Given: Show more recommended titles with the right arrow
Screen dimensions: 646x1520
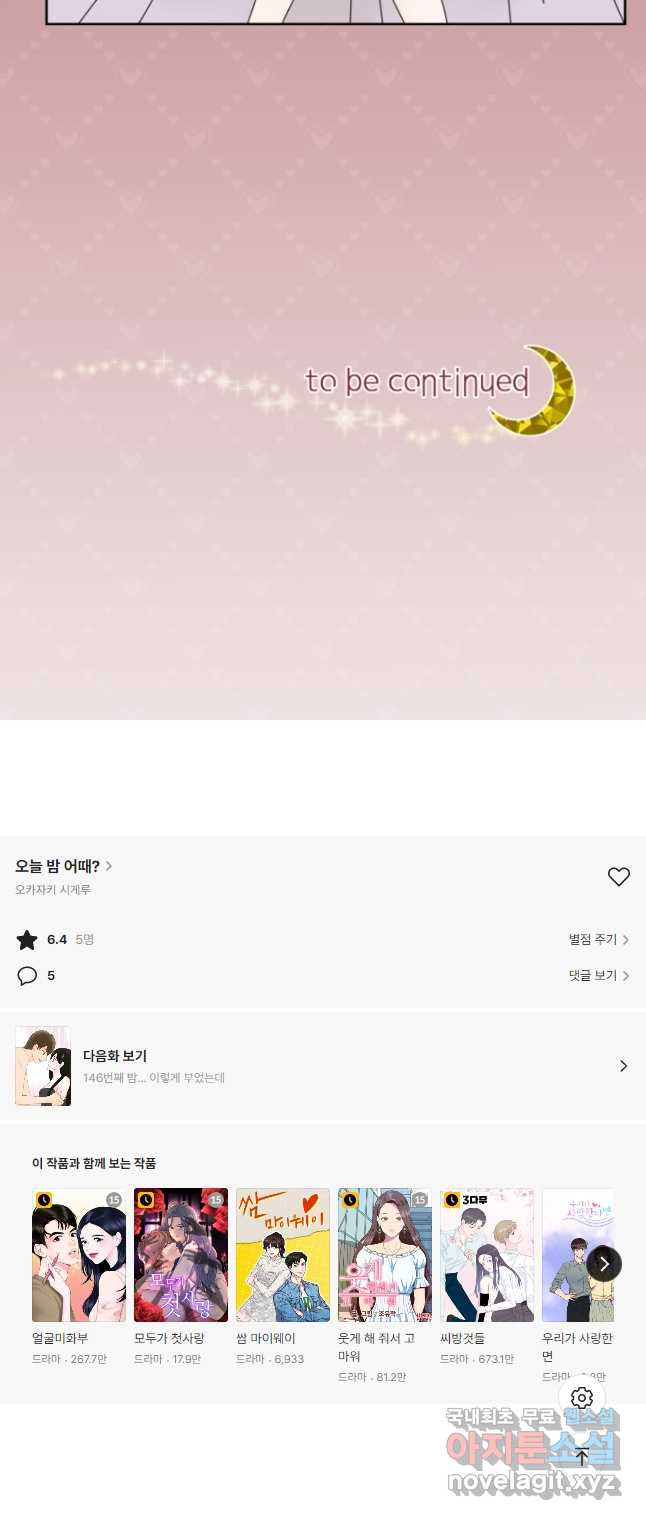Looking at the screenshot, I should (604, 1264).
